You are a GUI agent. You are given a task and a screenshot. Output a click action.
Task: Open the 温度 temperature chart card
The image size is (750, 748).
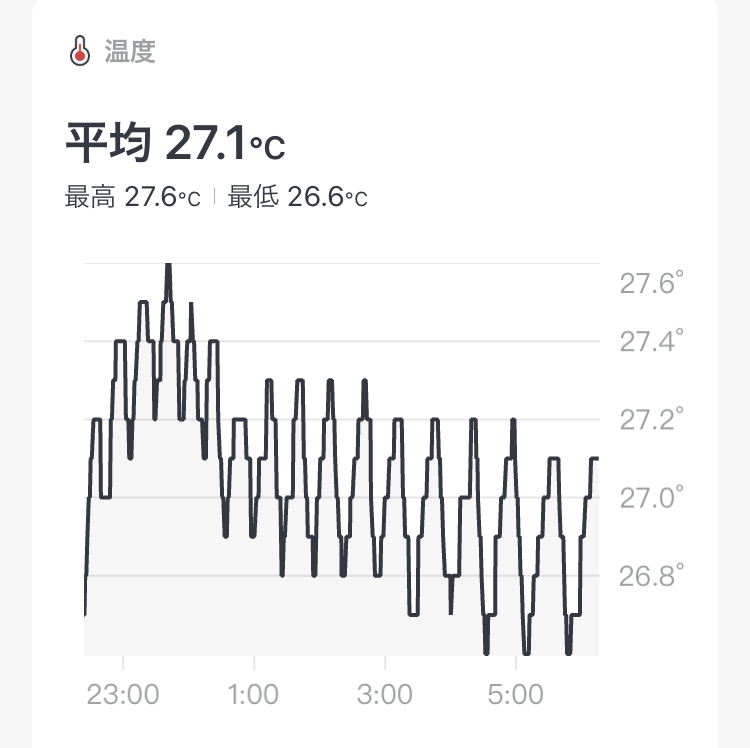click(x=129, y=52)
